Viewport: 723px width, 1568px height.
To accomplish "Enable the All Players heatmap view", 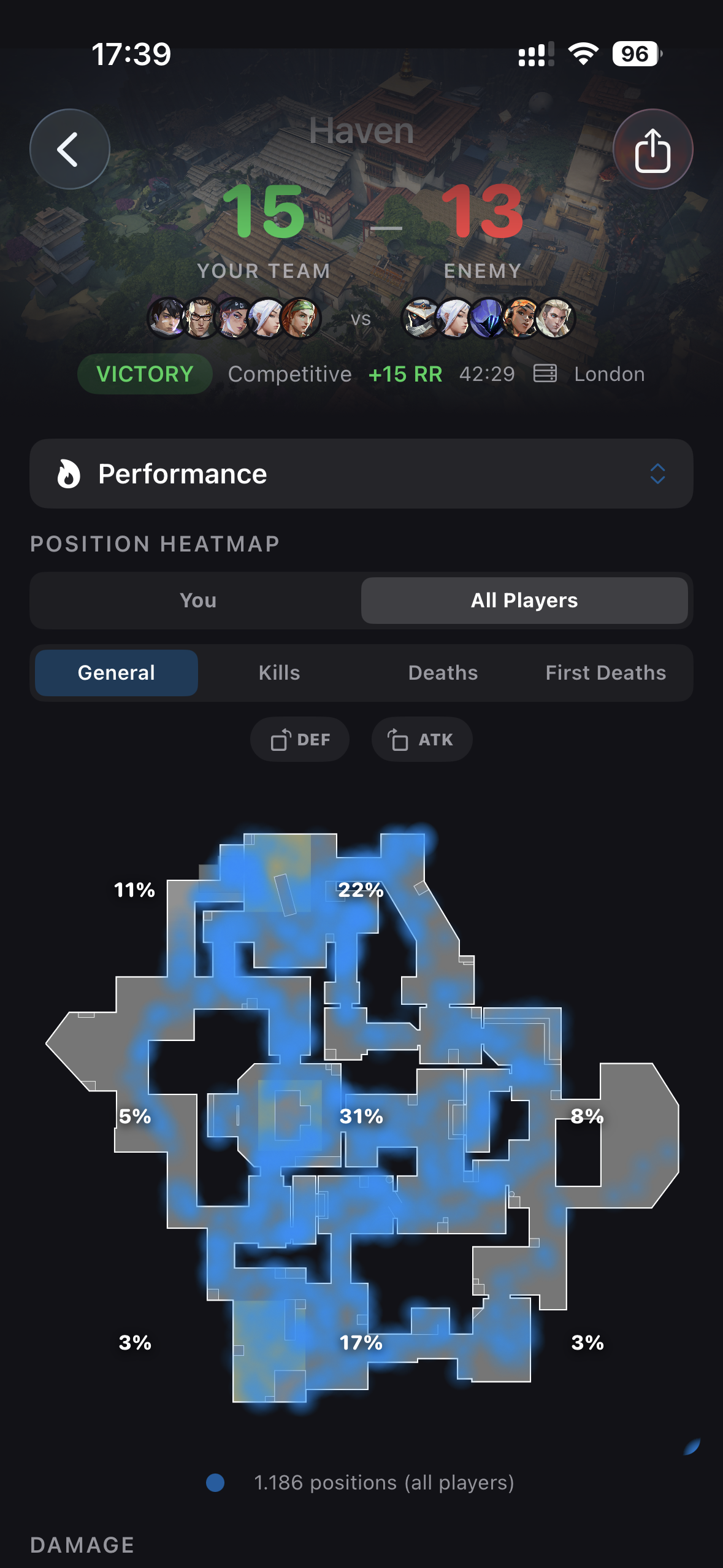I will tap(526, 601).
